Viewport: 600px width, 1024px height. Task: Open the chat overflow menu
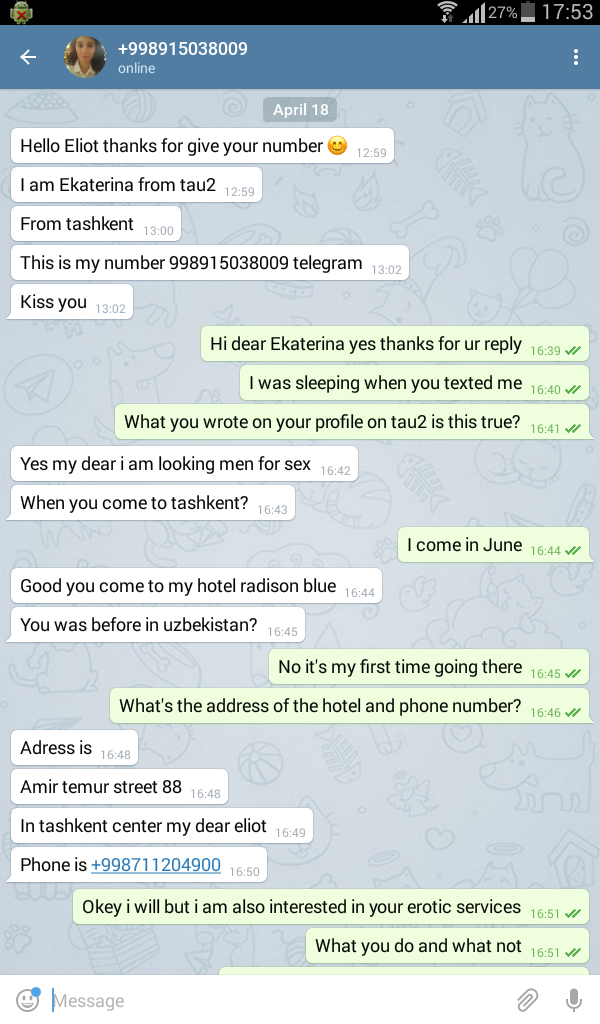tap(576, 57)
